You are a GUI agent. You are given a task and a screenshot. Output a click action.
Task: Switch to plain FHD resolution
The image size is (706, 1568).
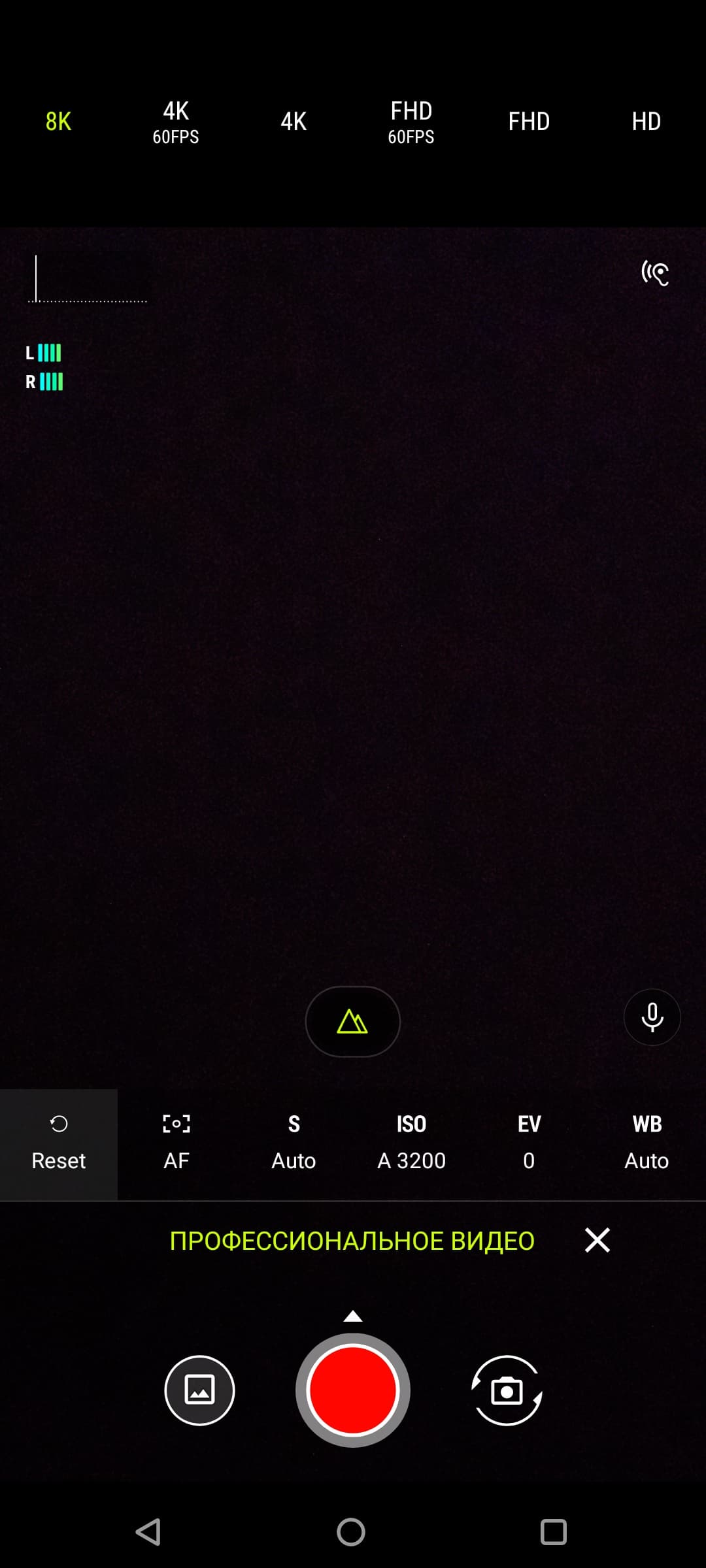529,122
